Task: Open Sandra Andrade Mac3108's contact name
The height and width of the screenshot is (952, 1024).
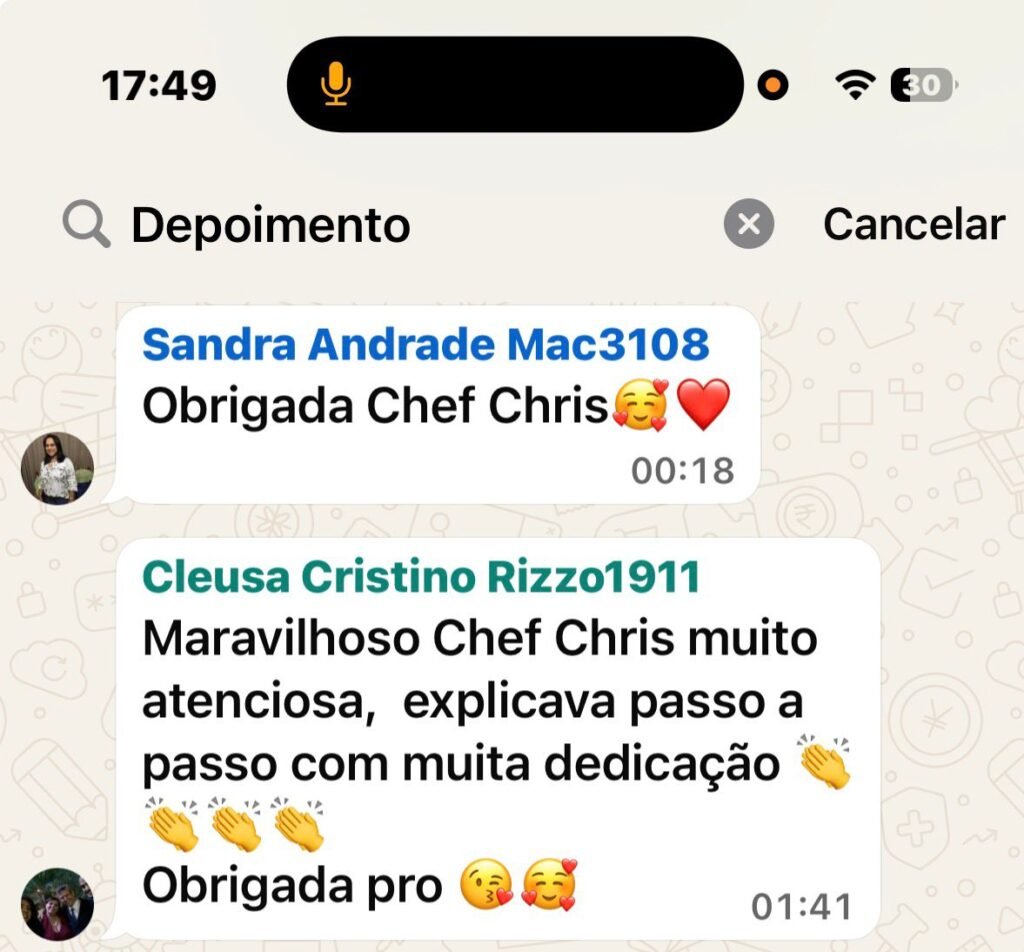Action: point(425,345)
